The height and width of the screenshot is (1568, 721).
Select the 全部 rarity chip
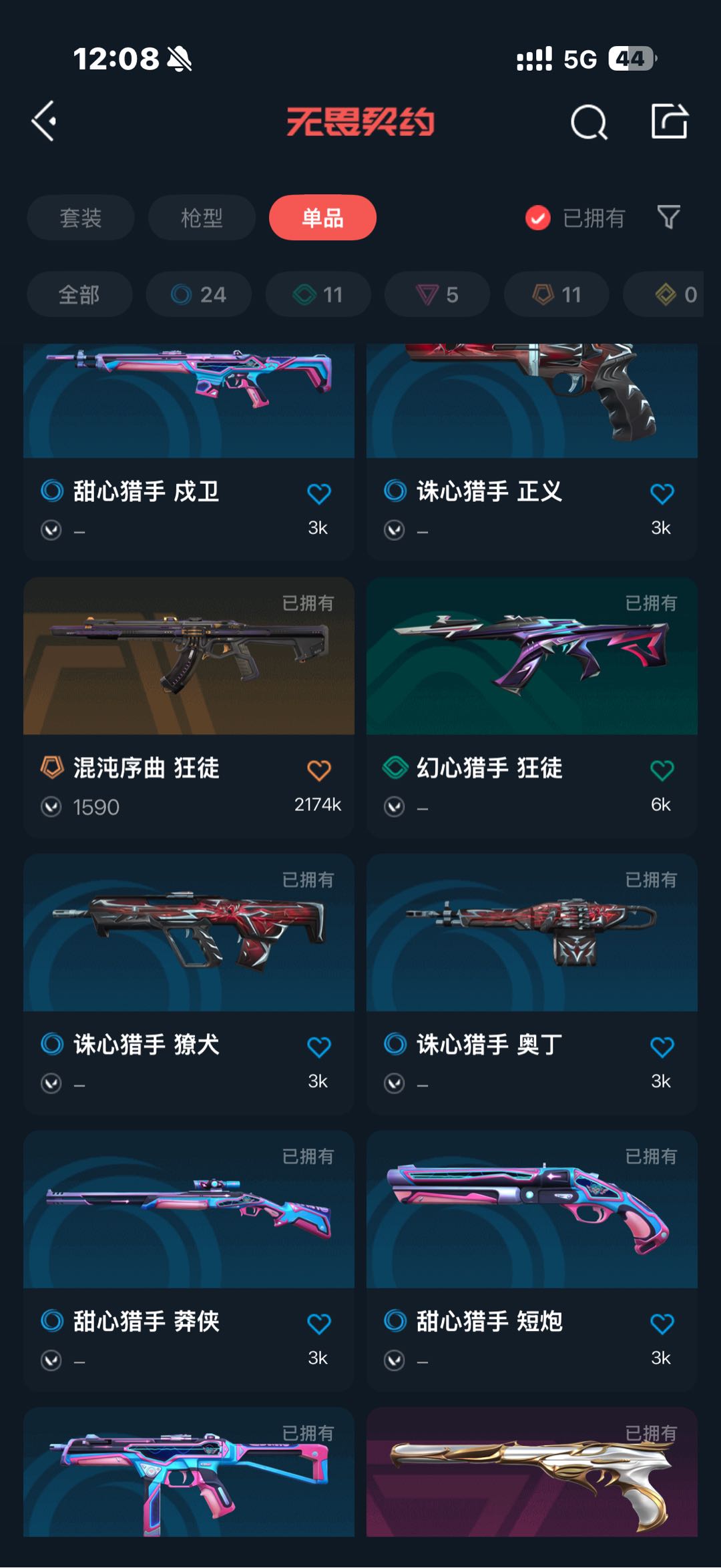(79, 294)
